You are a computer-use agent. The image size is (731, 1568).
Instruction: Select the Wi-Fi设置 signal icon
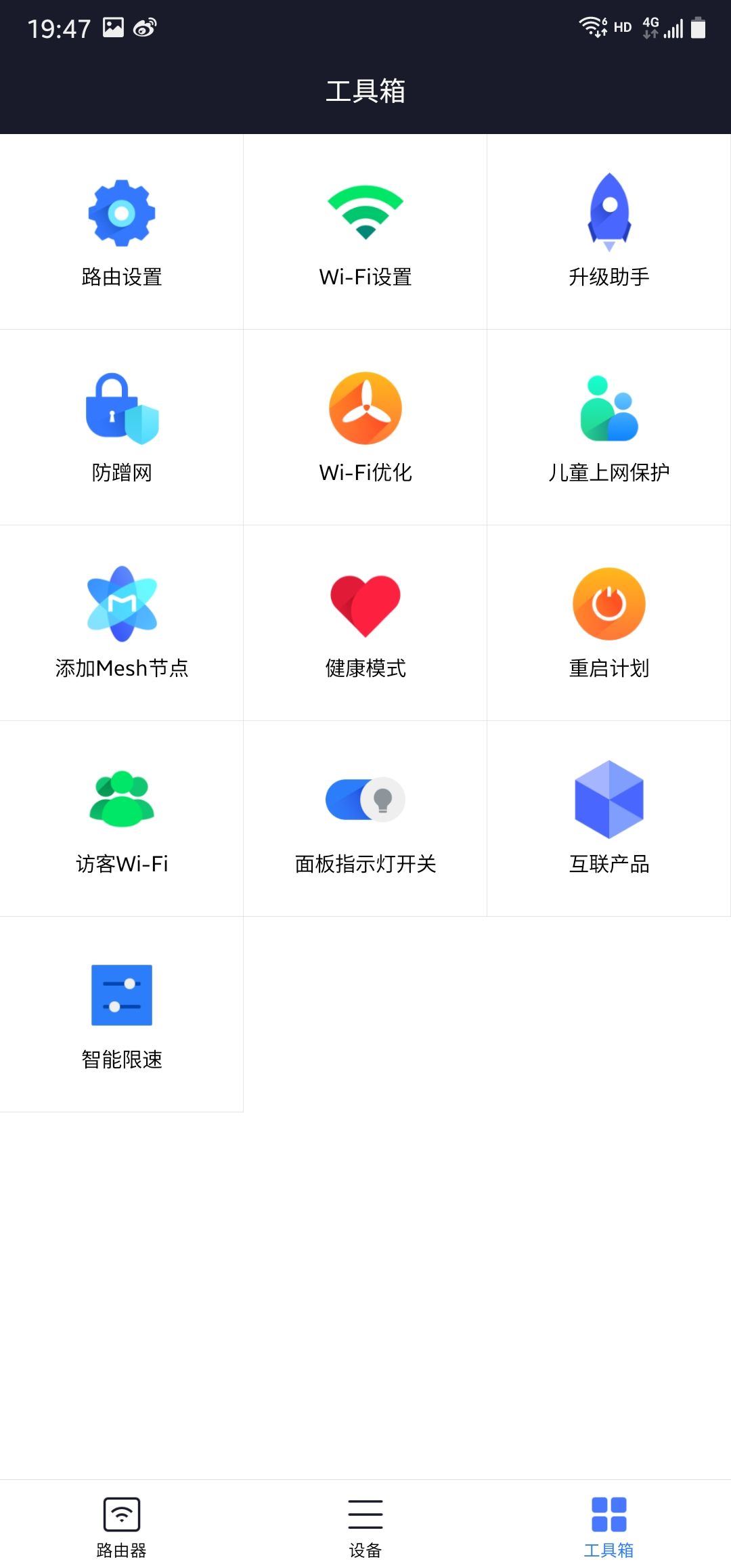point(365,210)
